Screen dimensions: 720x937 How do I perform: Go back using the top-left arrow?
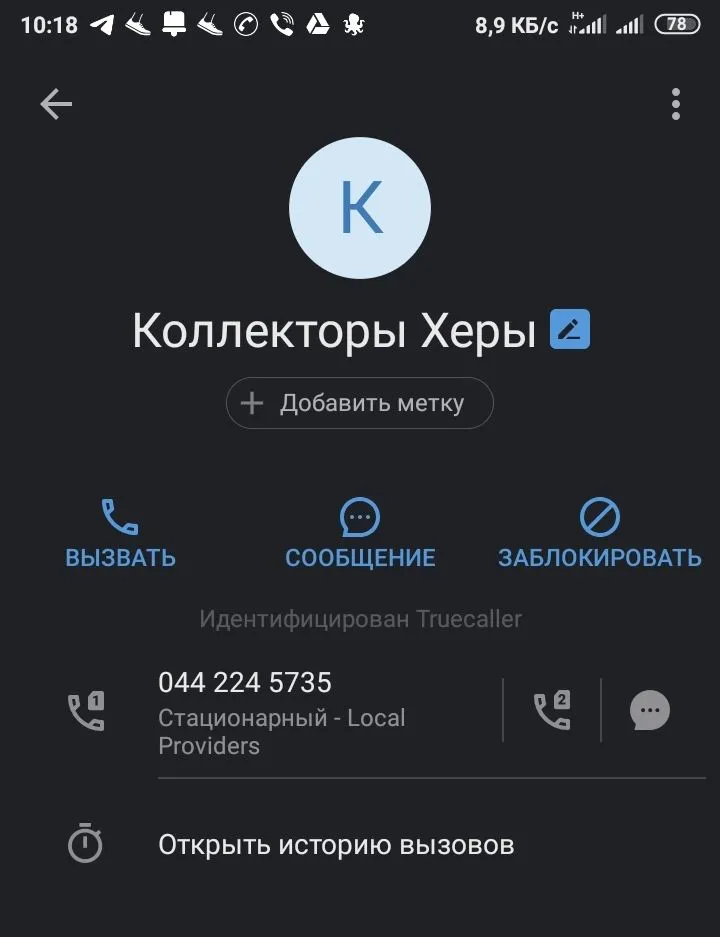[x=56, y=104]
